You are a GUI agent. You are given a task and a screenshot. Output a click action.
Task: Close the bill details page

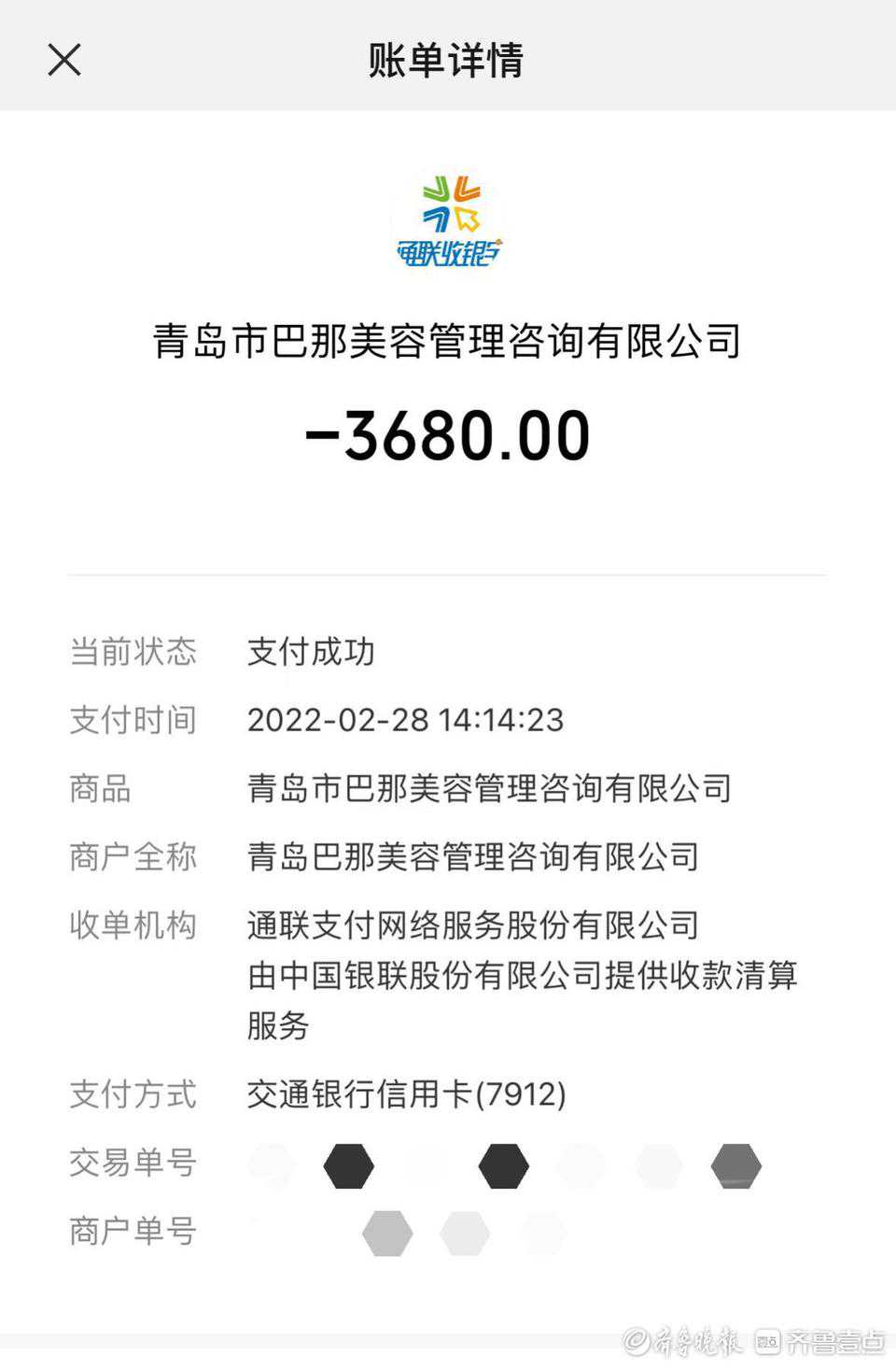click(x=64, y=60)
